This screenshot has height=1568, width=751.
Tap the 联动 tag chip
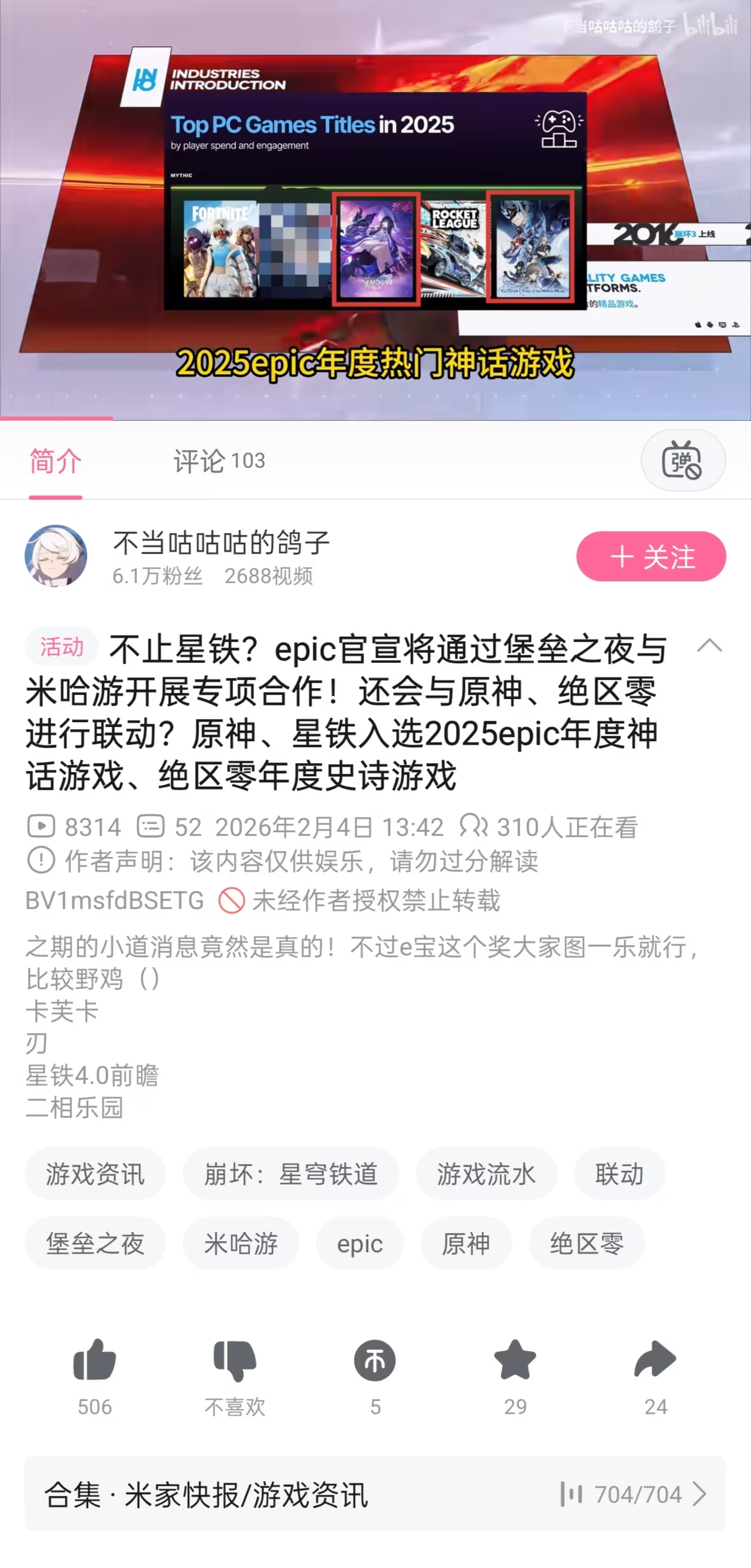(x=619, y=1173)
